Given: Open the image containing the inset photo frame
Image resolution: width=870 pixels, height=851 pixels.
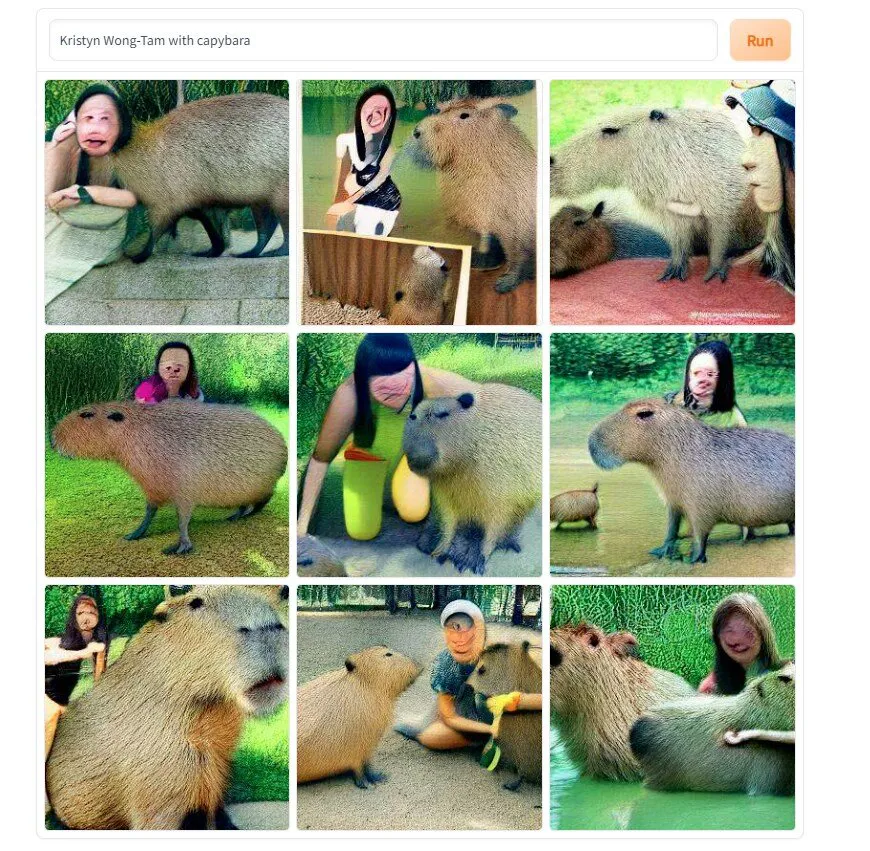Looking at the screenshot, I should tap(419, 202).
